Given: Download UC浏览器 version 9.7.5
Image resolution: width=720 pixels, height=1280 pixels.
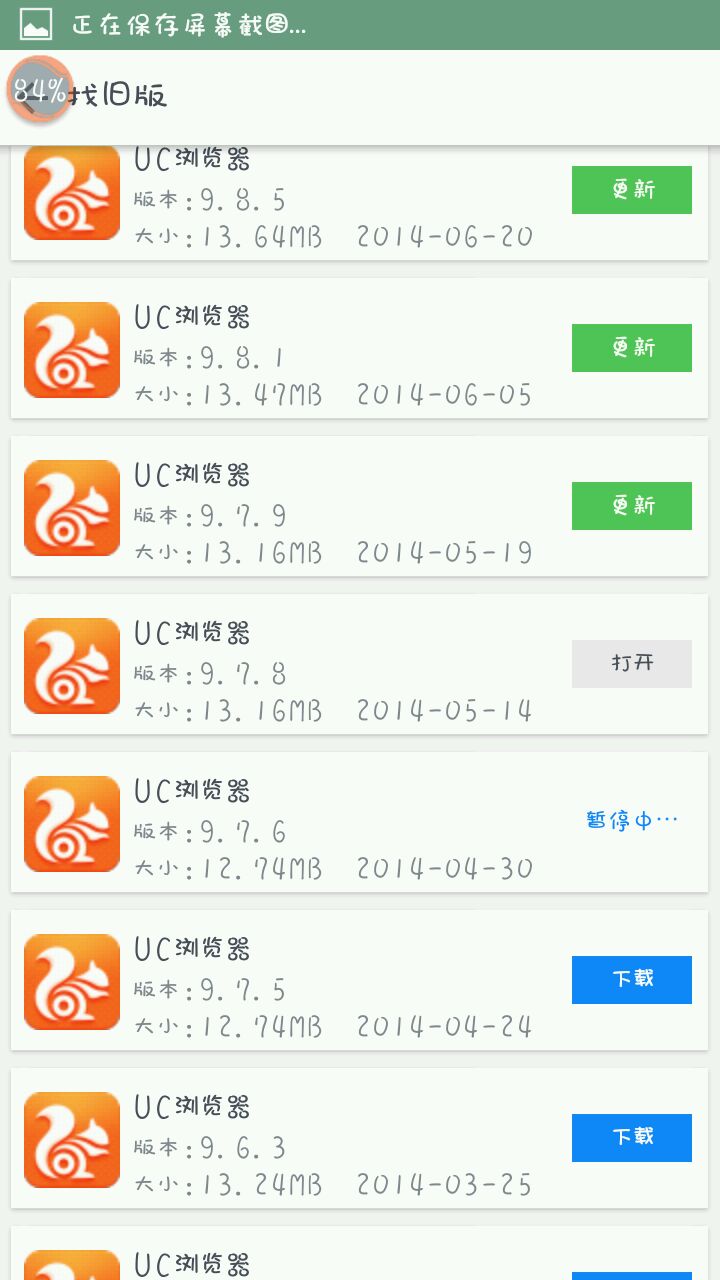Looking at the screenshot, I should 631,980.
